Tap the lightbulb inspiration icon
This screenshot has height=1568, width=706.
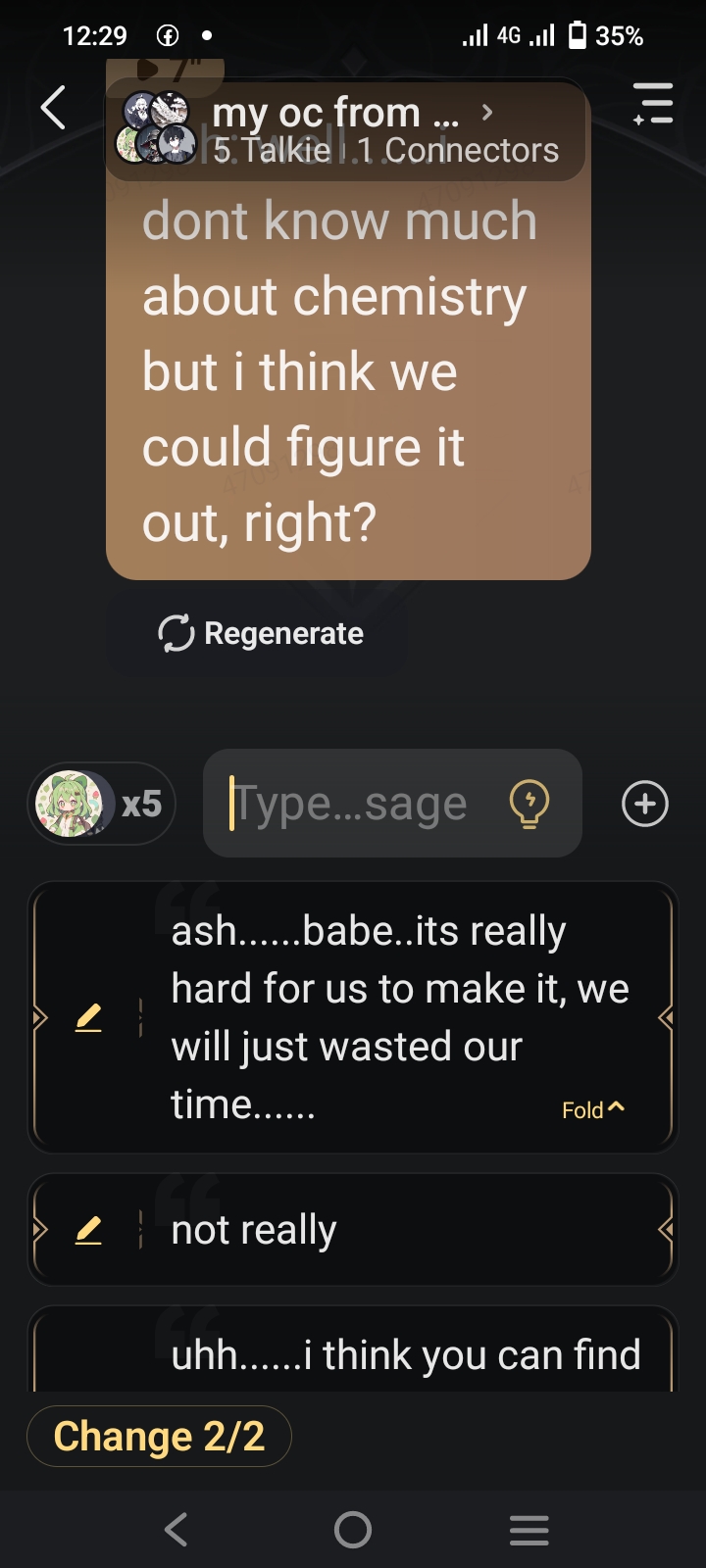tap(529, 805)
